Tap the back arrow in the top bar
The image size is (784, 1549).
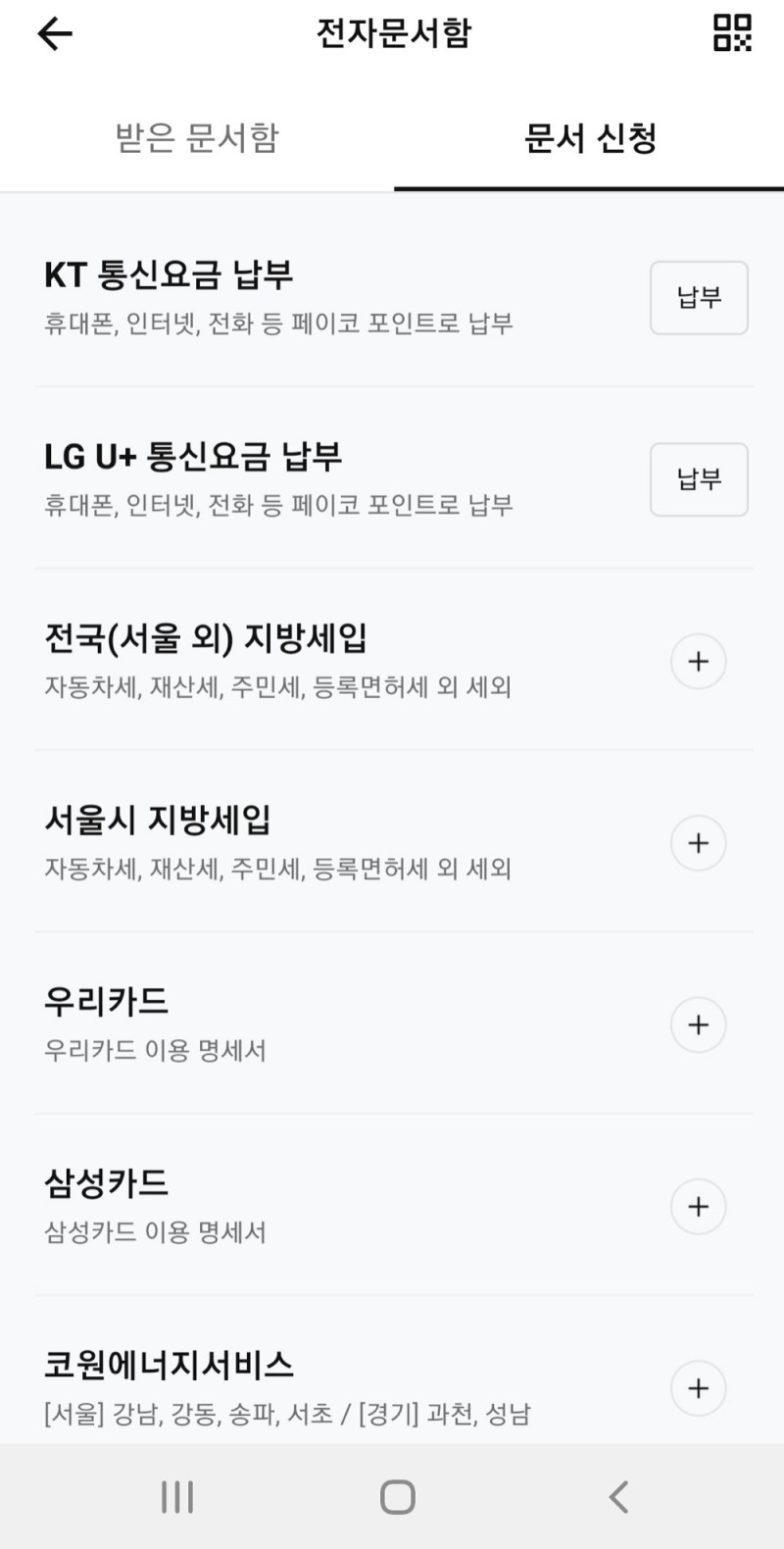click(54, 33)
